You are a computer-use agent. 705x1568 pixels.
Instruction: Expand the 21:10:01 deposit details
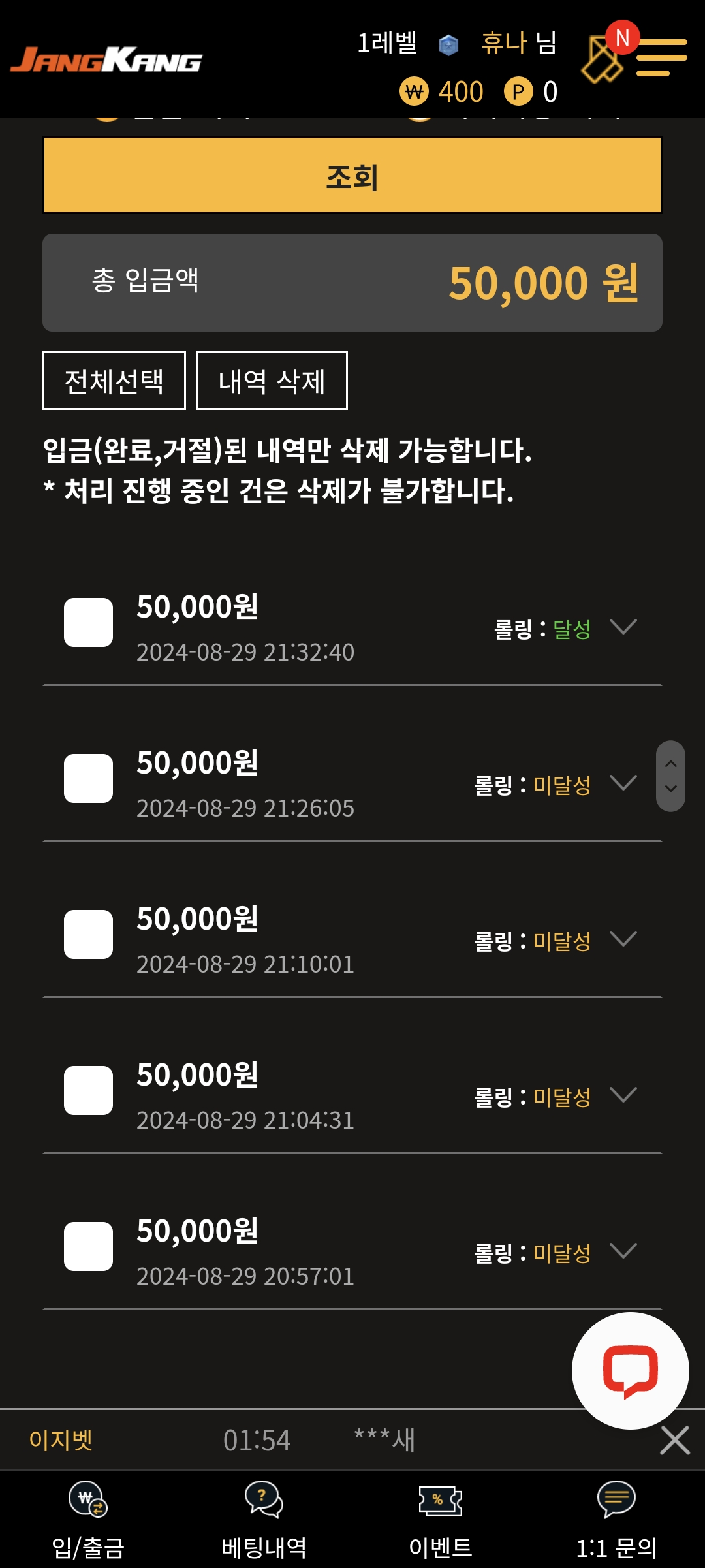tap(623, 939)
